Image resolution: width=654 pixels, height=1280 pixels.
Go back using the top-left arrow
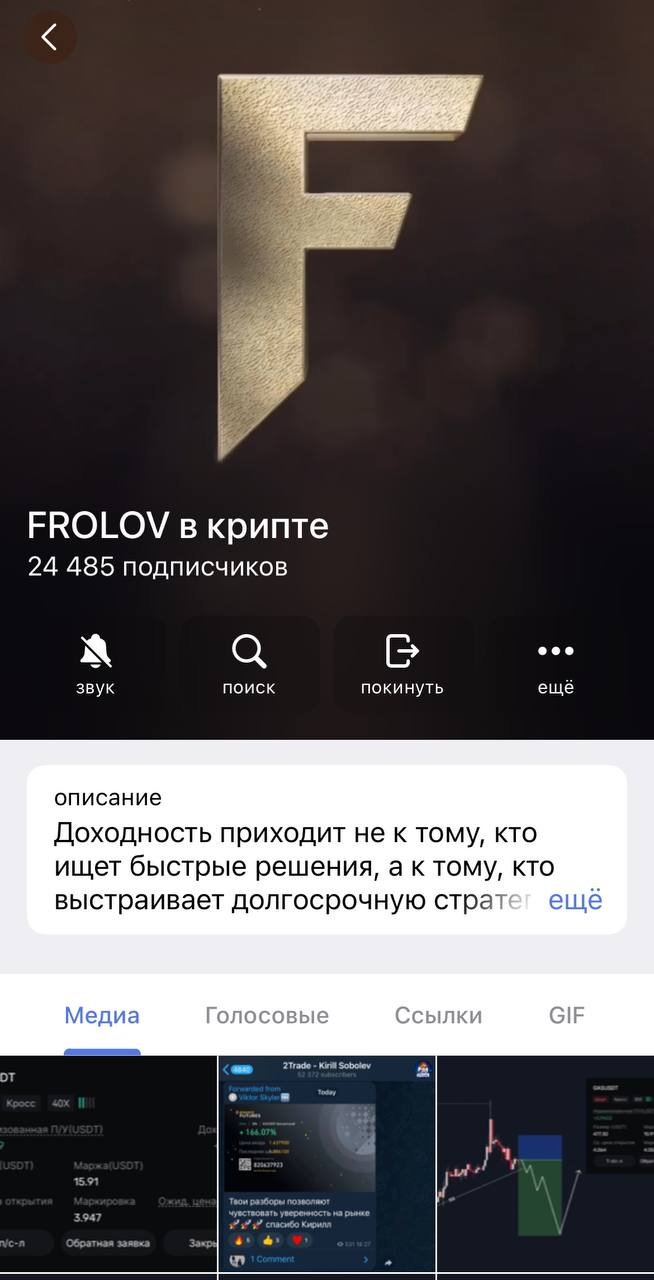49,37
